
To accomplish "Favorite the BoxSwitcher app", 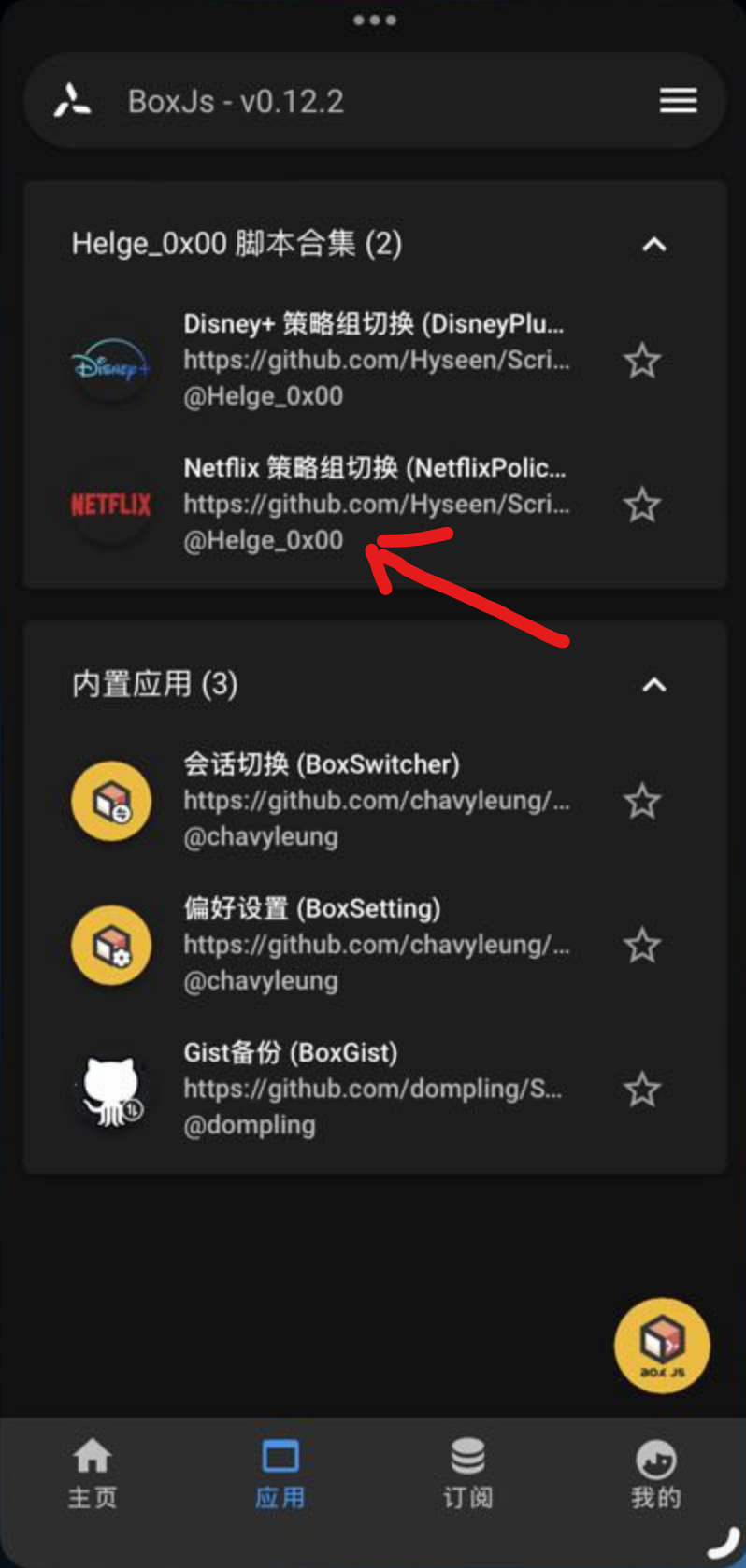I will pos(642,802).
